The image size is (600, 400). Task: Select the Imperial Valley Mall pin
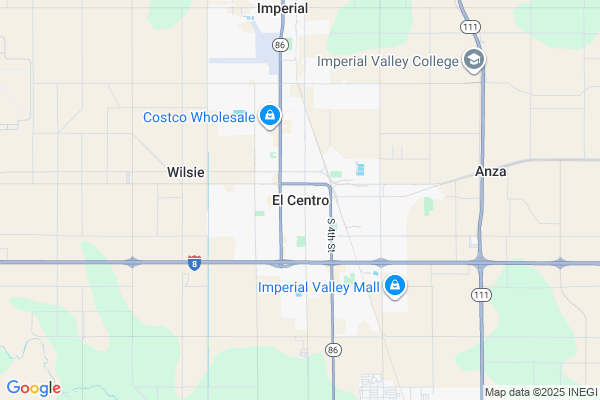tap(395, 286)
